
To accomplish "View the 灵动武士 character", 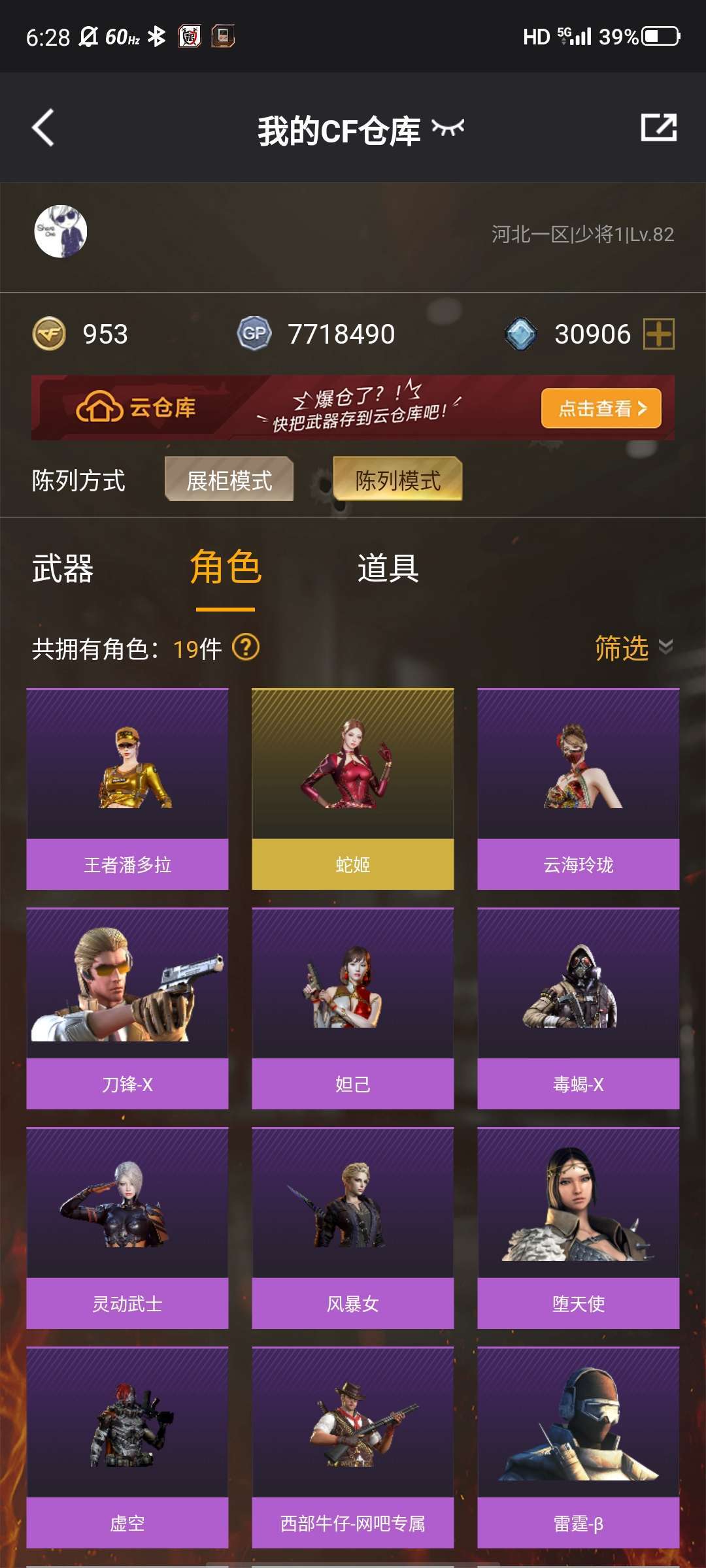I will (127, 1228).
